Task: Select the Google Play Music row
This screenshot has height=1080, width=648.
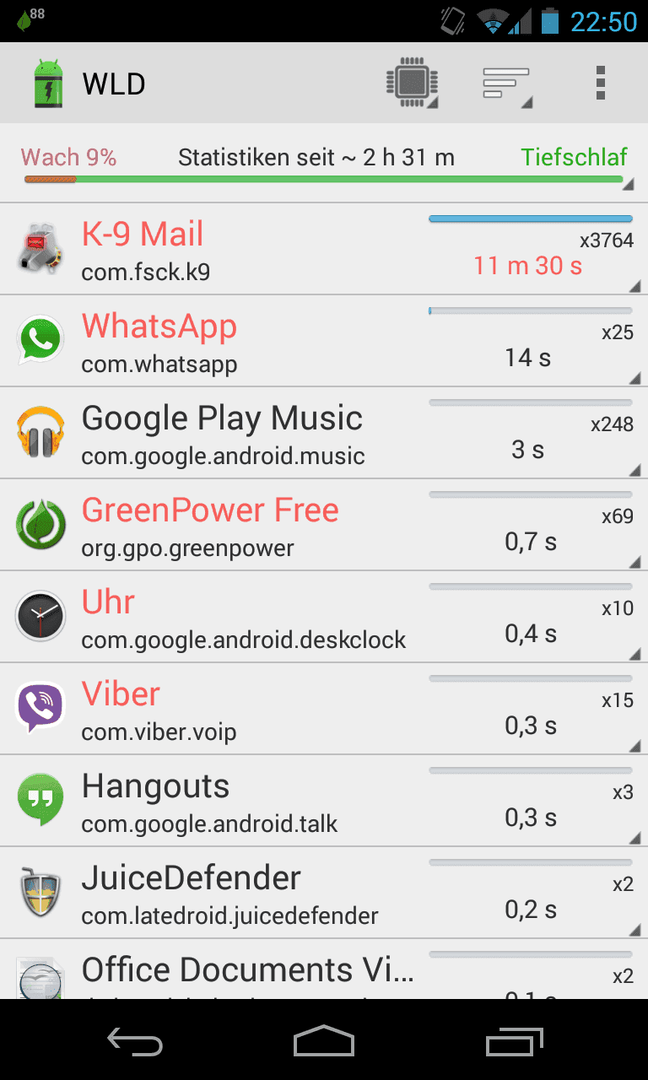Action: 324,433
